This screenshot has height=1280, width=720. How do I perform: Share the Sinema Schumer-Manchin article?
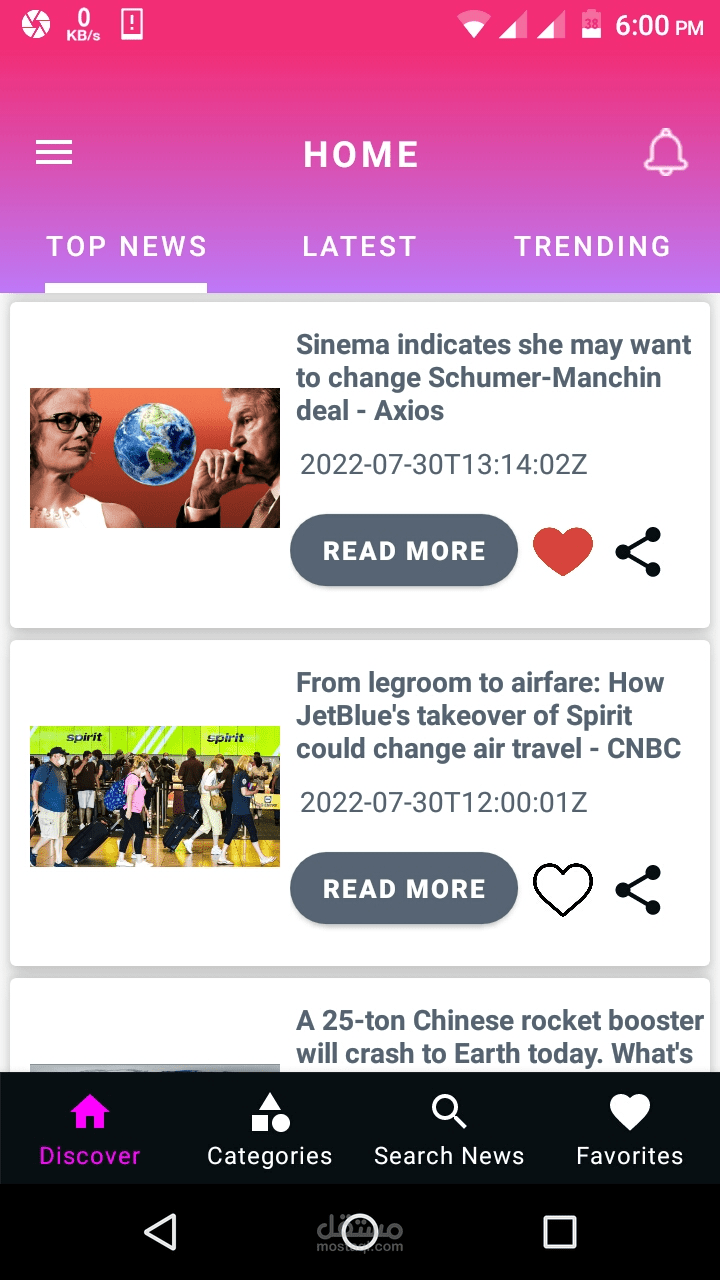coord(638,551)
